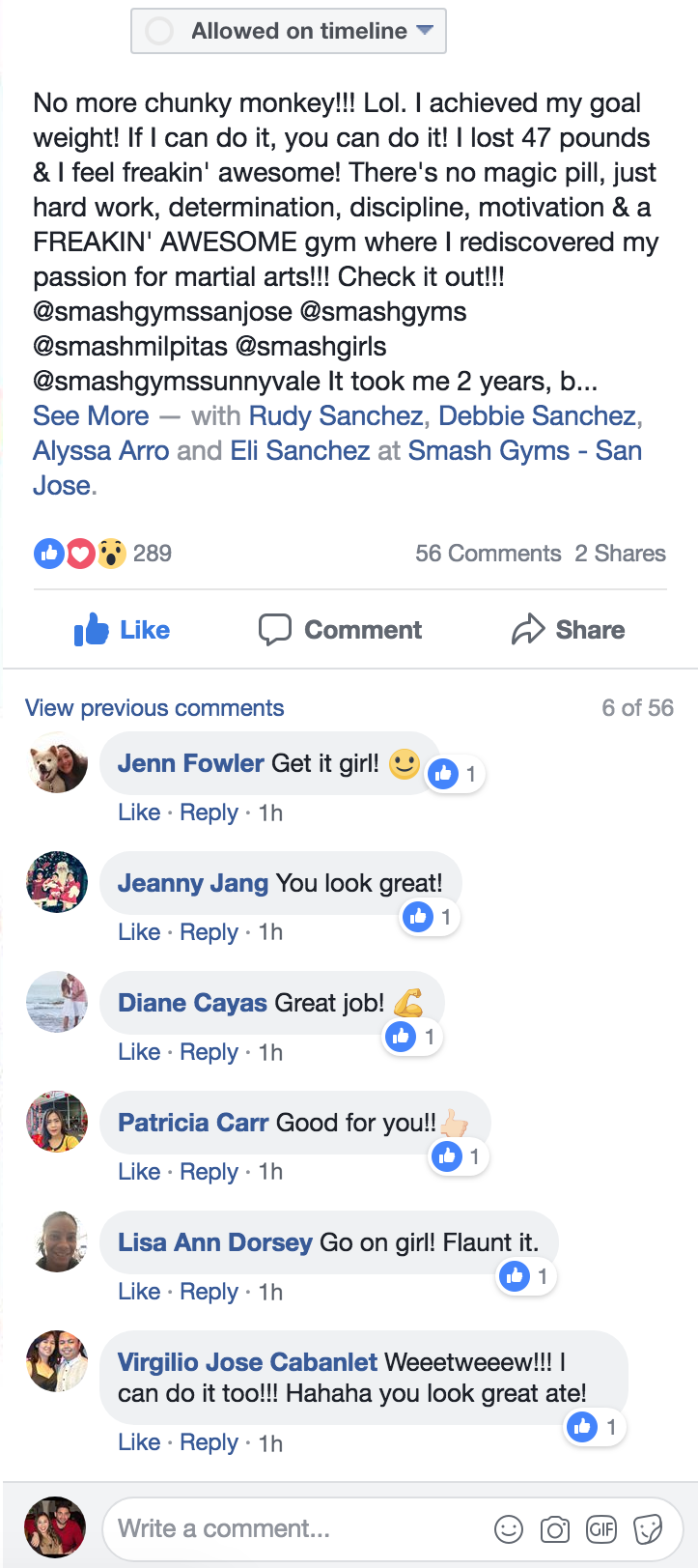Like Lisa Ann Dorsey's comment
Image resolution: width=698 pixels, height=1568 pixels.
pyautogui.click(x=138, y=1292)
